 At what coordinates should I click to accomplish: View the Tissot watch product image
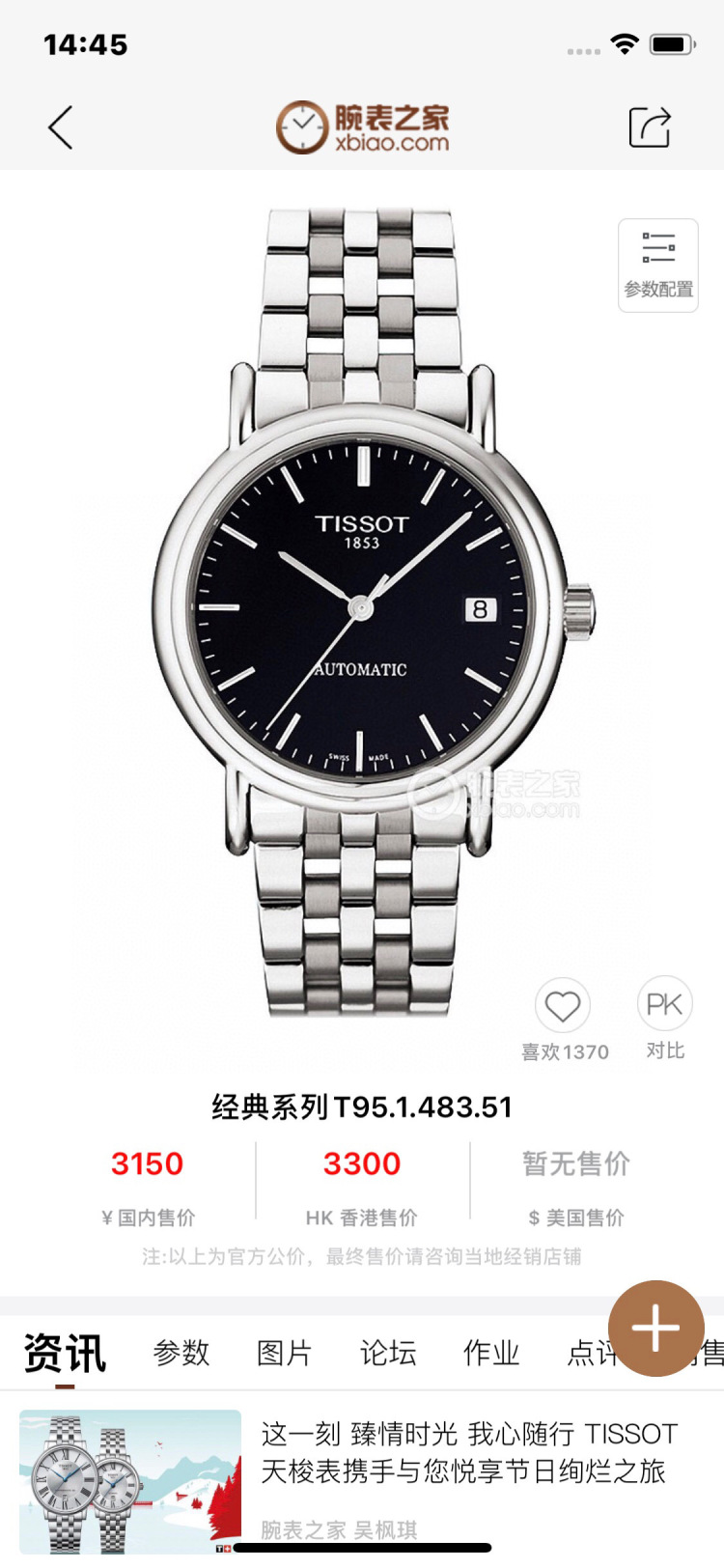point(362,608)
